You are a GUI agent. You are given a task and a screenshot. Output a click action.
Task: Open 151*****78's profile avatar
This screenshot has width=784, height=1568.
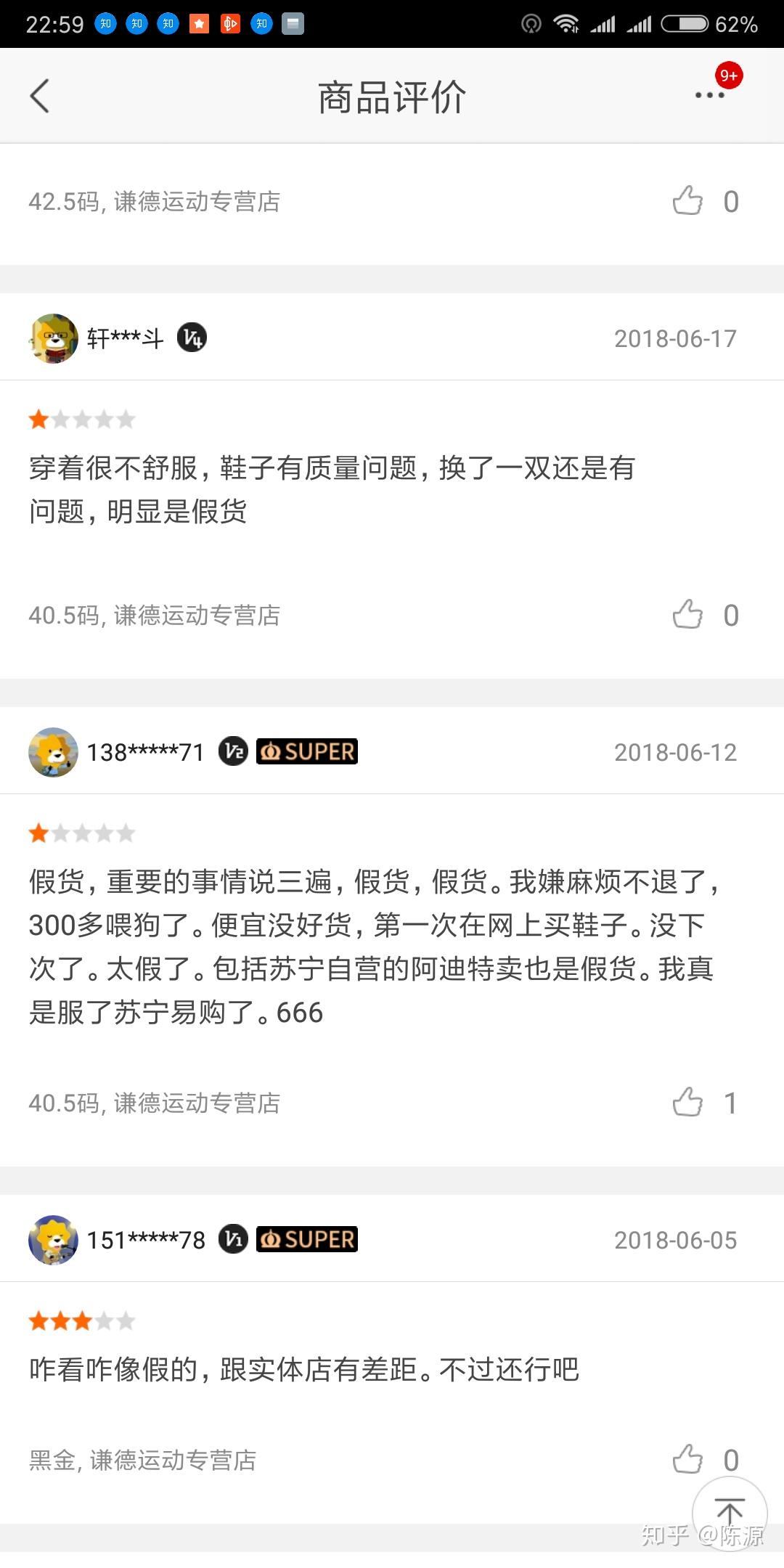pos(54,1240)
